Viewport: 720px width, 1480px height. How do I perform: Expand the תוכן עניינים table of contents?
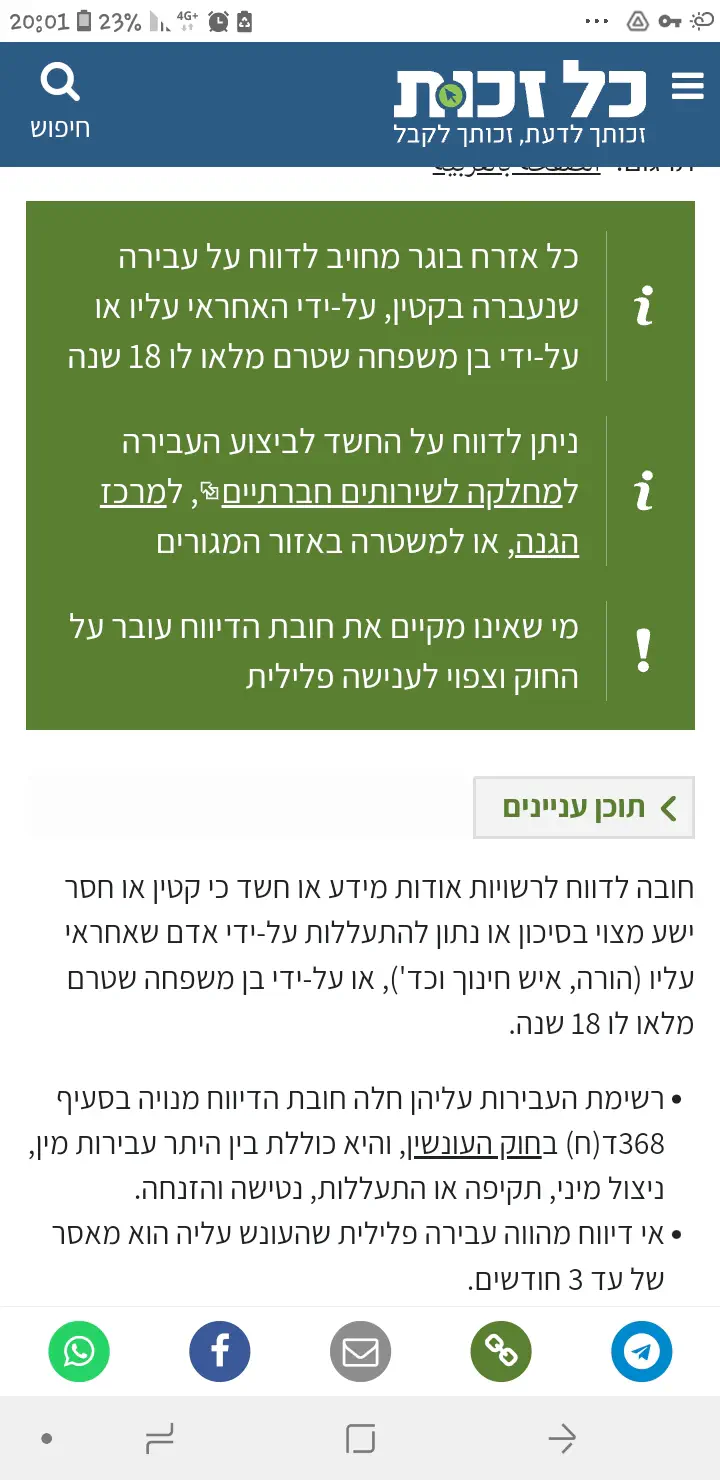584,808
